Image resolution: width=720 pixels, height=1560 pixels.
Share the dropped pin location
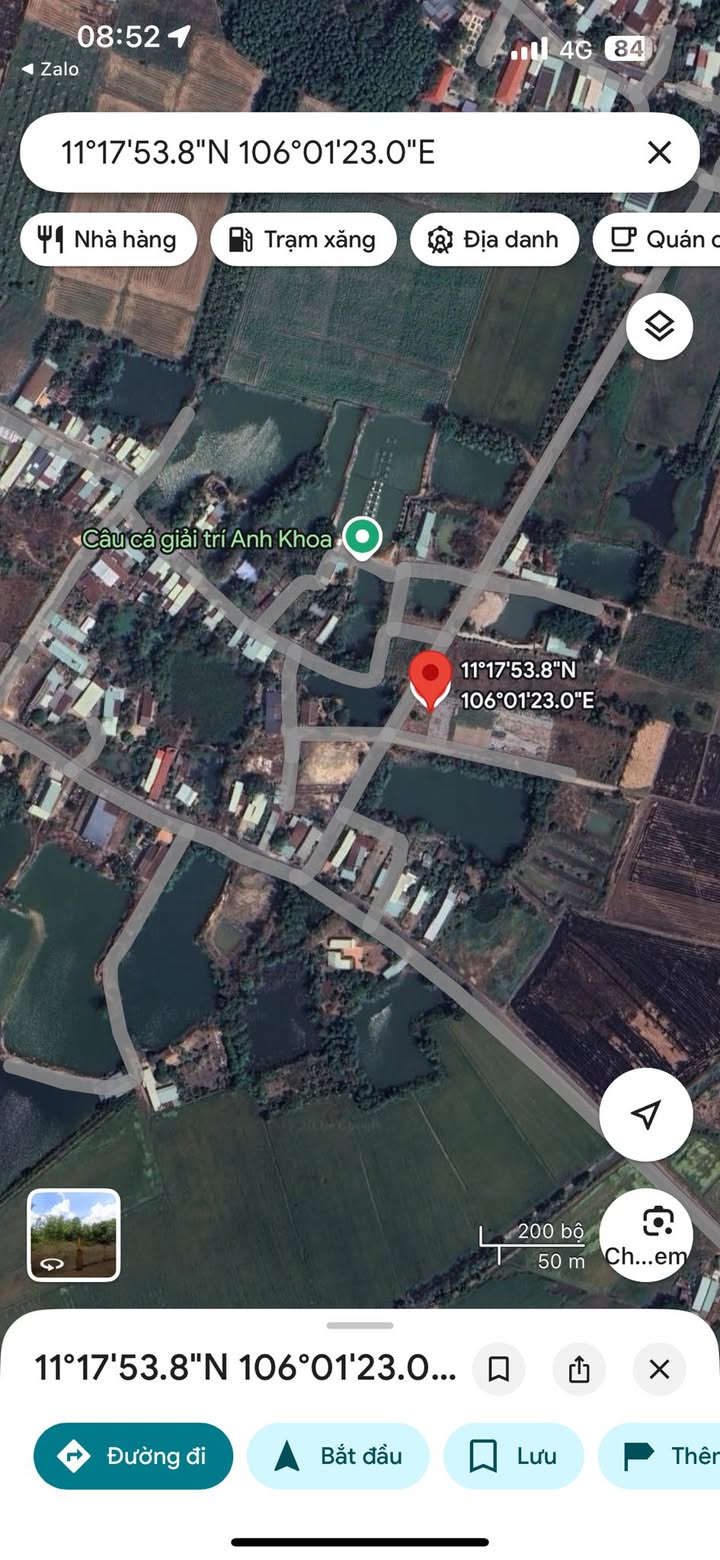coord(579,1369)
